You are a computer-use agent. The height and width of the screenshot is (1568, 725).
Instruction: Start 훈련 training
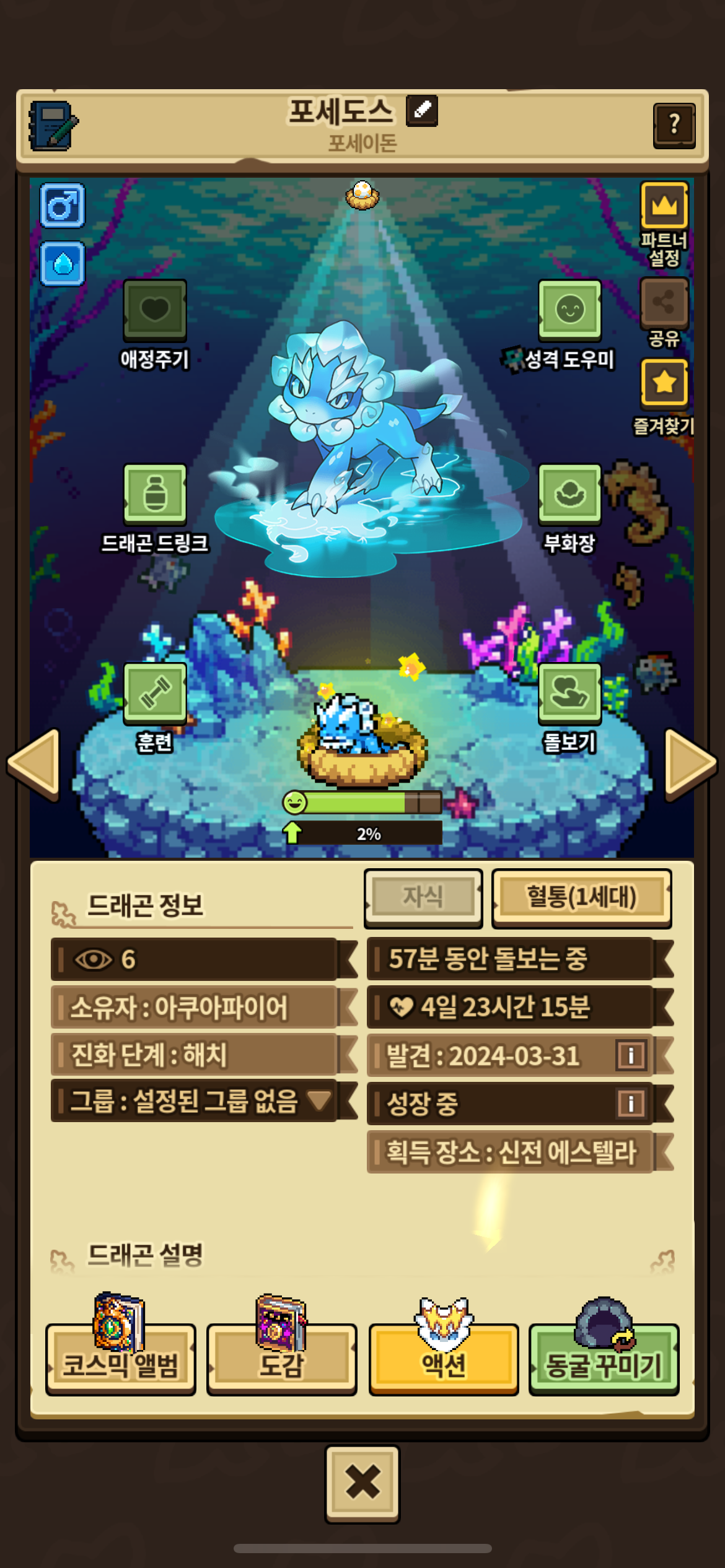click(x=154, y=693)
